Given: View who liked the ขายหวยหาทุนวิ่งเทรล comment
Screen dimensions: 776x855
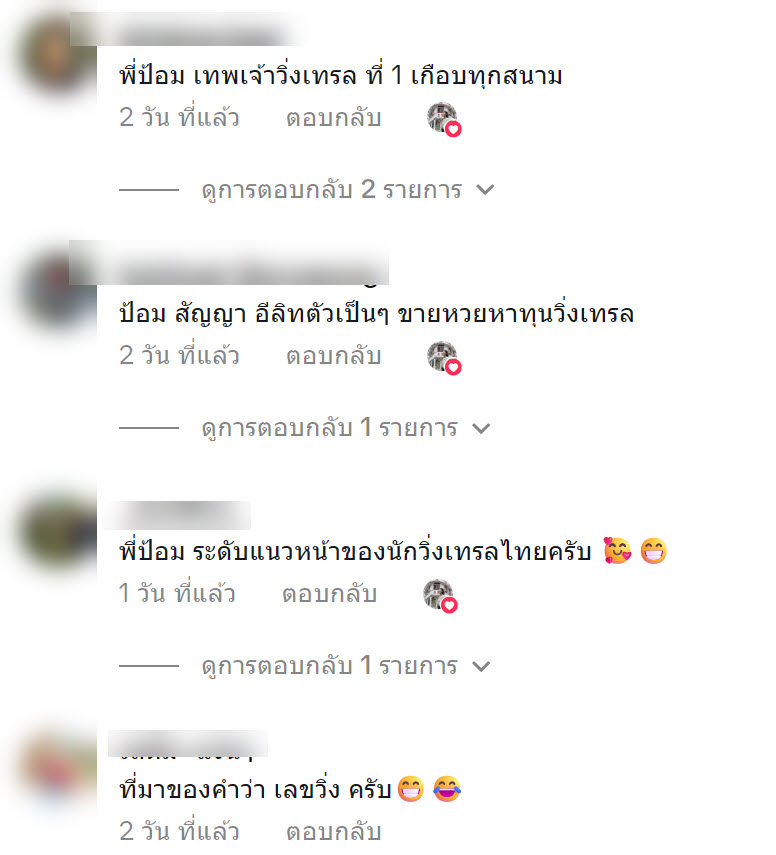Looking at the screenshot, I should point(444,357).
